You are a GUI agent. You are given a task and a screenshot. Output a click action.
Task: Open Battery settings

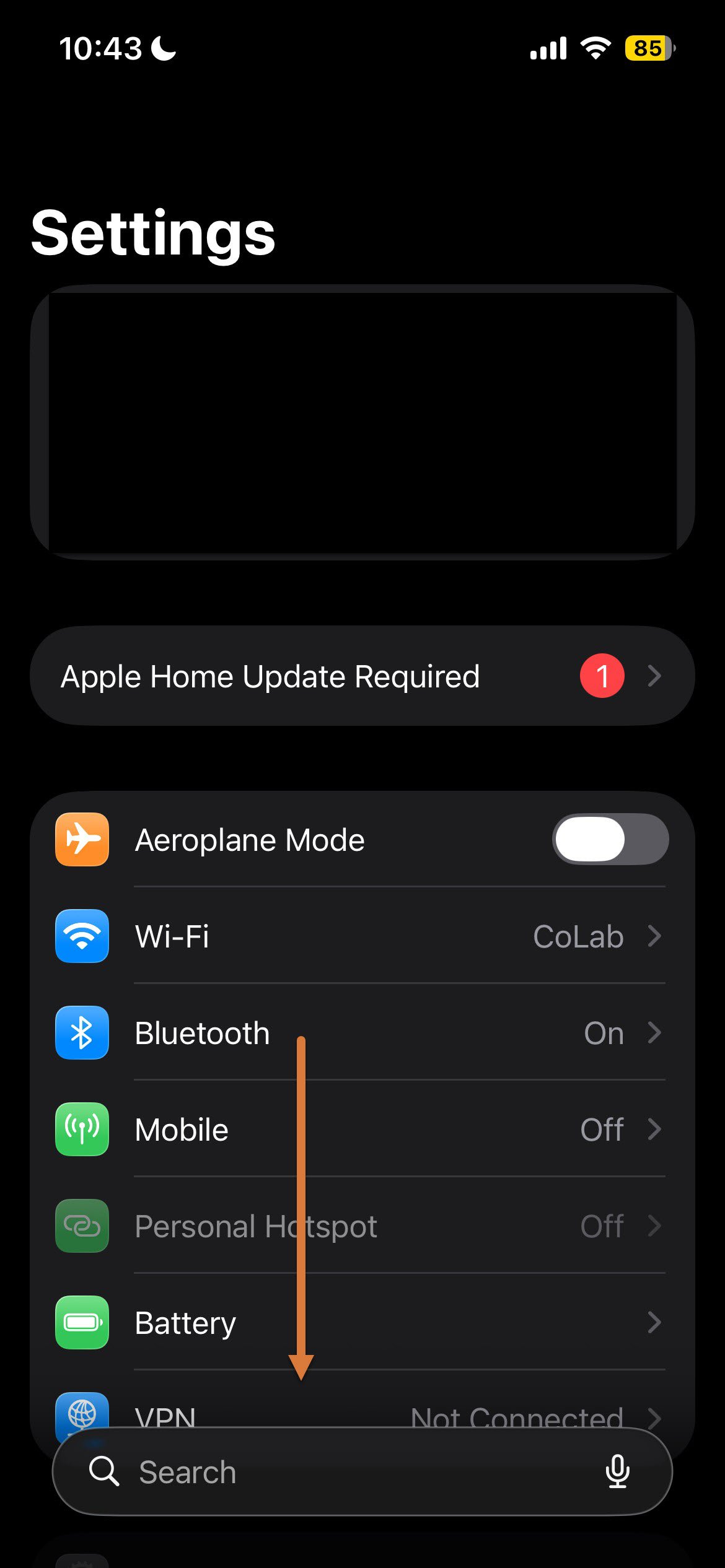[x=362, y=1322]
